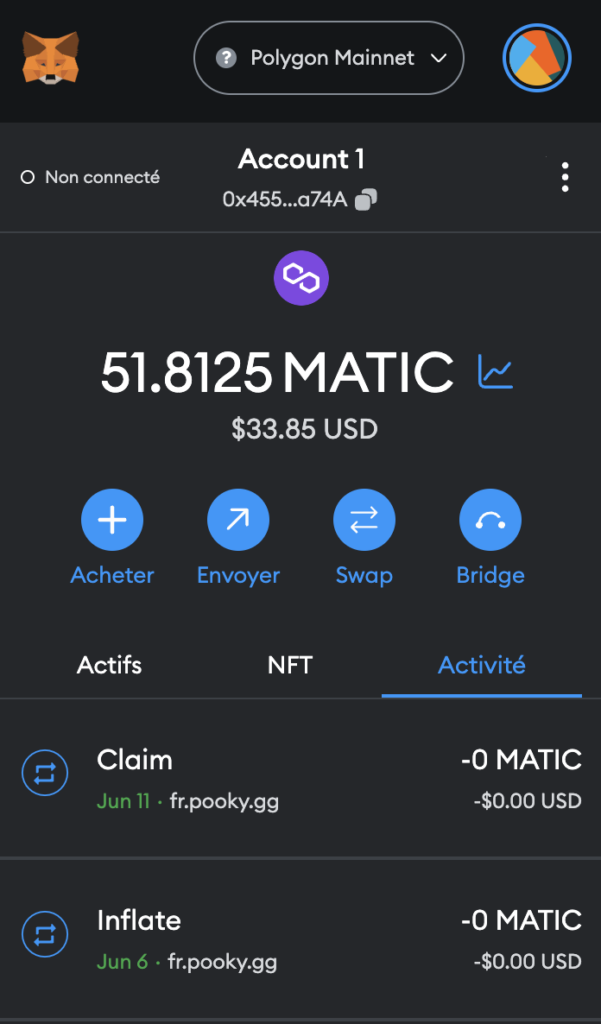601x1024 pixels.
Task: Send funds with the Envoyer button
Action: coord(238,521)
